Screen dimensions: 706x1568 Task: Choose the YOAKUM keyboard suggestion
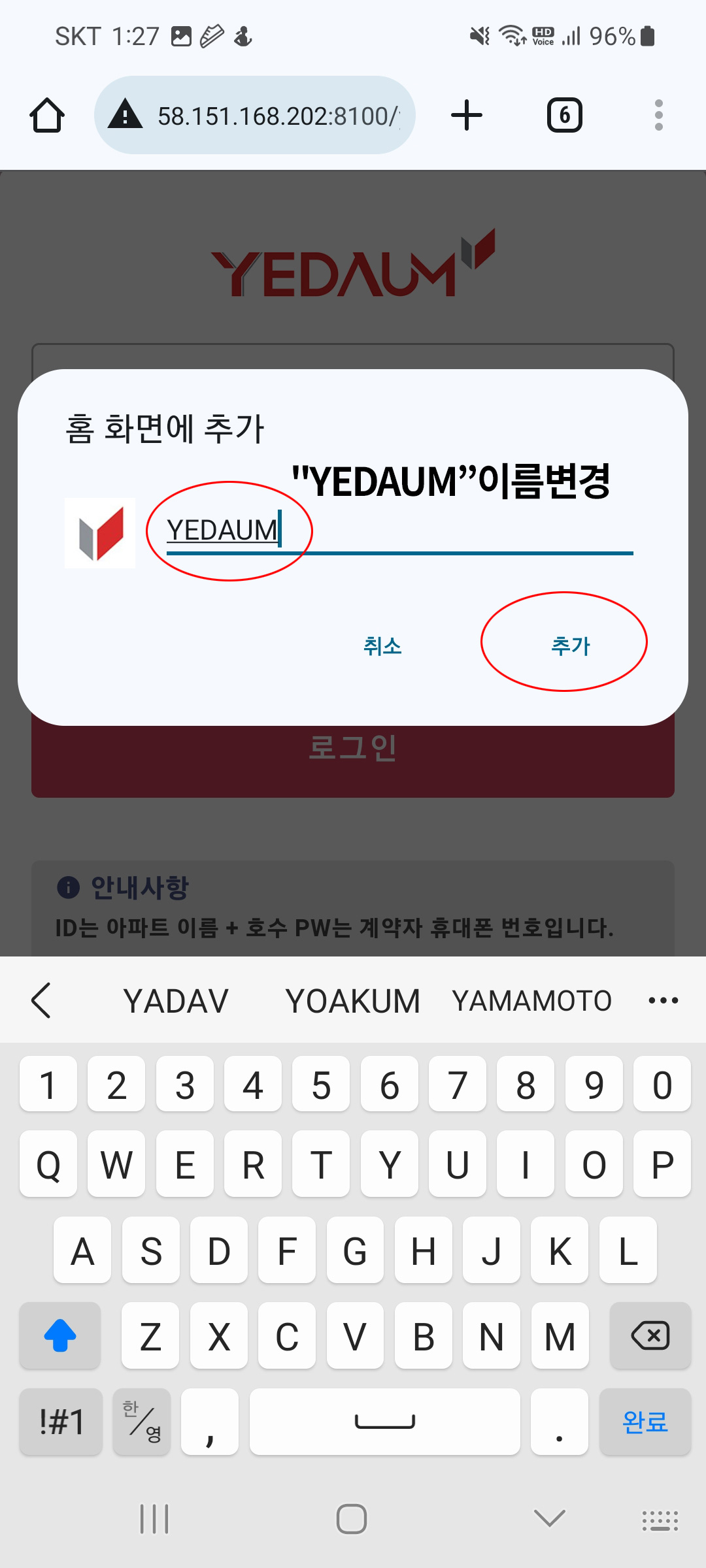tap(352, 1001)
